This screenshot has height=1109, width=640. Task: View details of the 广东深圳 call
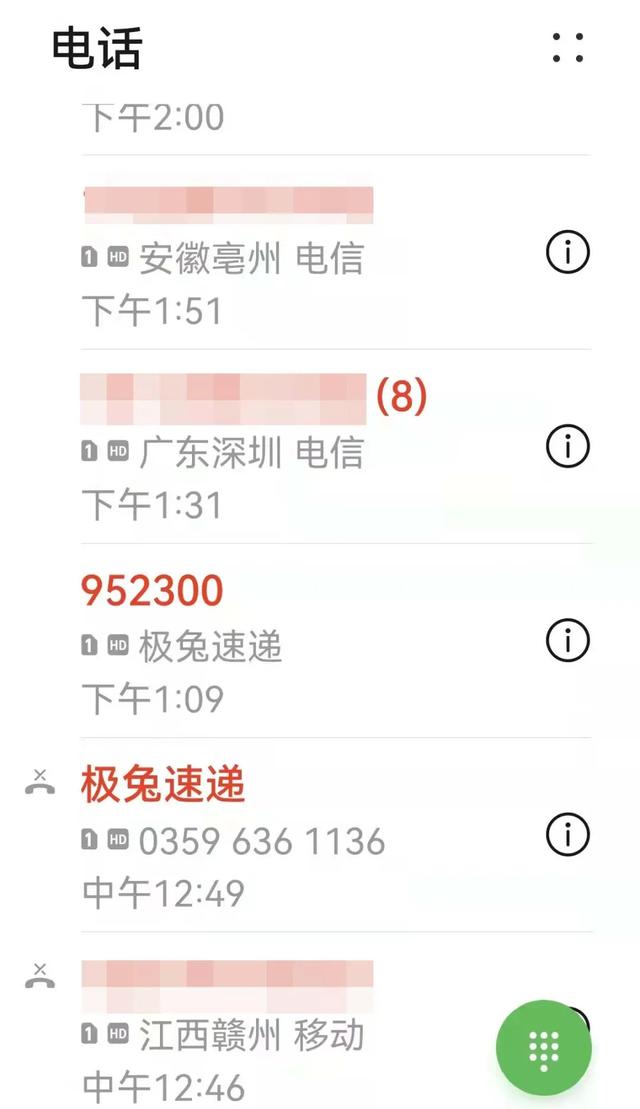click(x=568, y=446)
